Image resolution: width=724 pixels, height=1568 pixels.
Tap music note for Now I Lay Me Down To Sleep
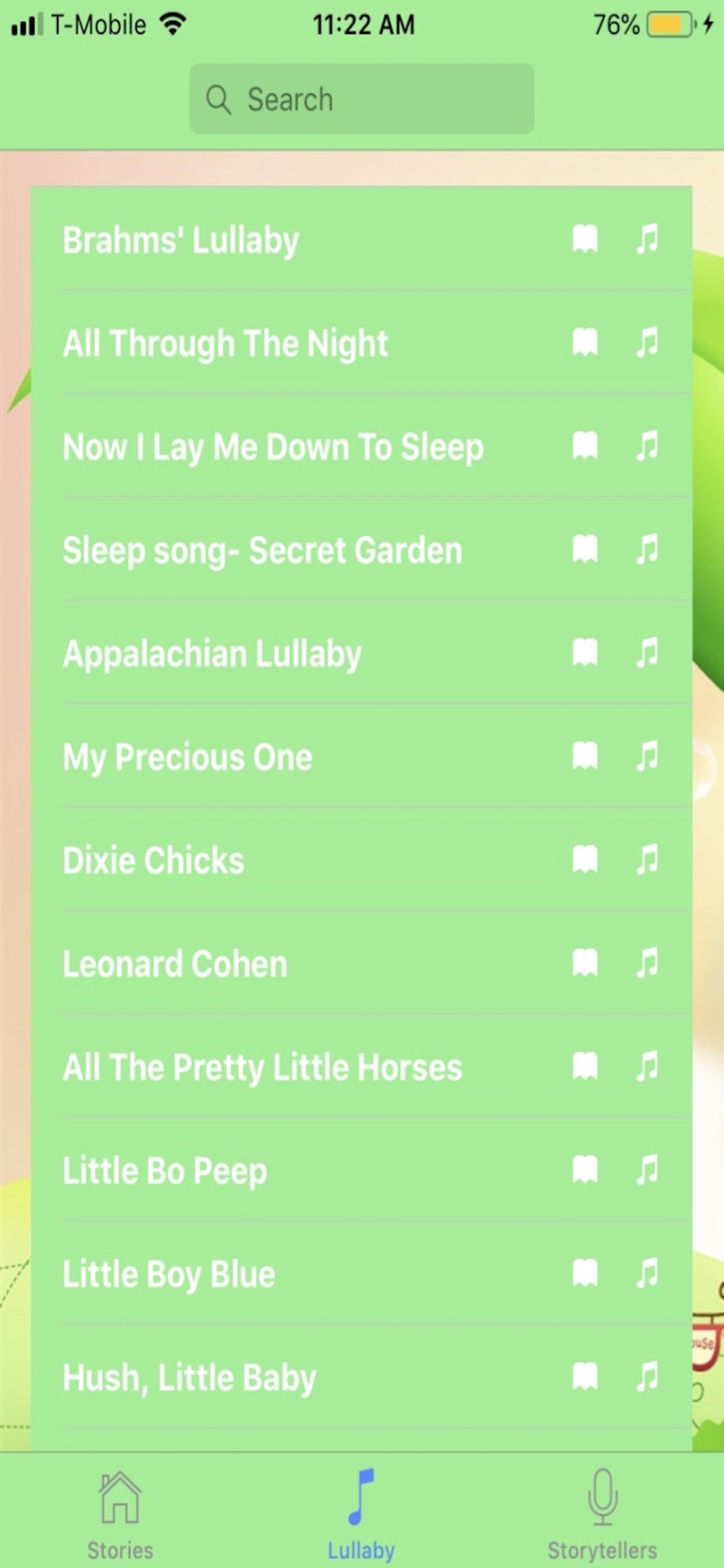647,446
